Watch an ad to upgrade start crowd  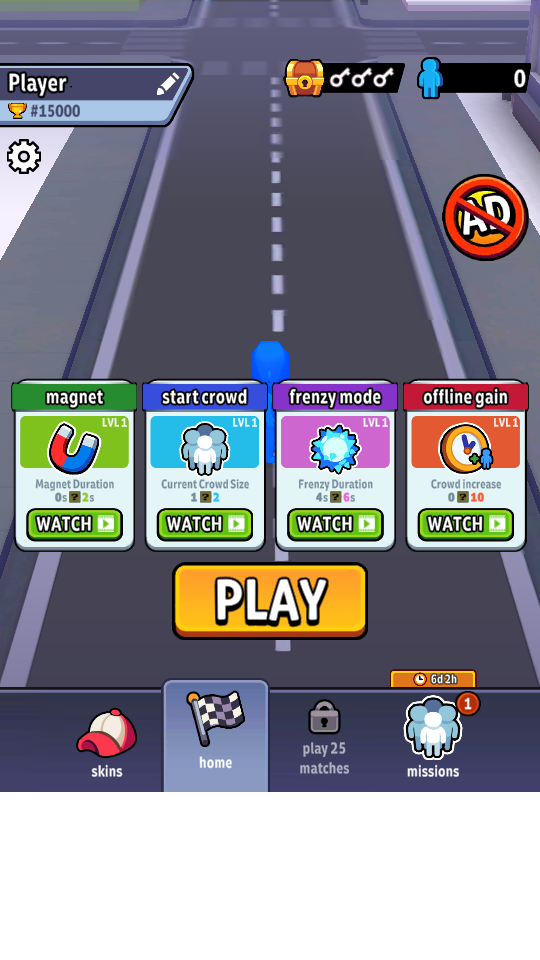205,524
